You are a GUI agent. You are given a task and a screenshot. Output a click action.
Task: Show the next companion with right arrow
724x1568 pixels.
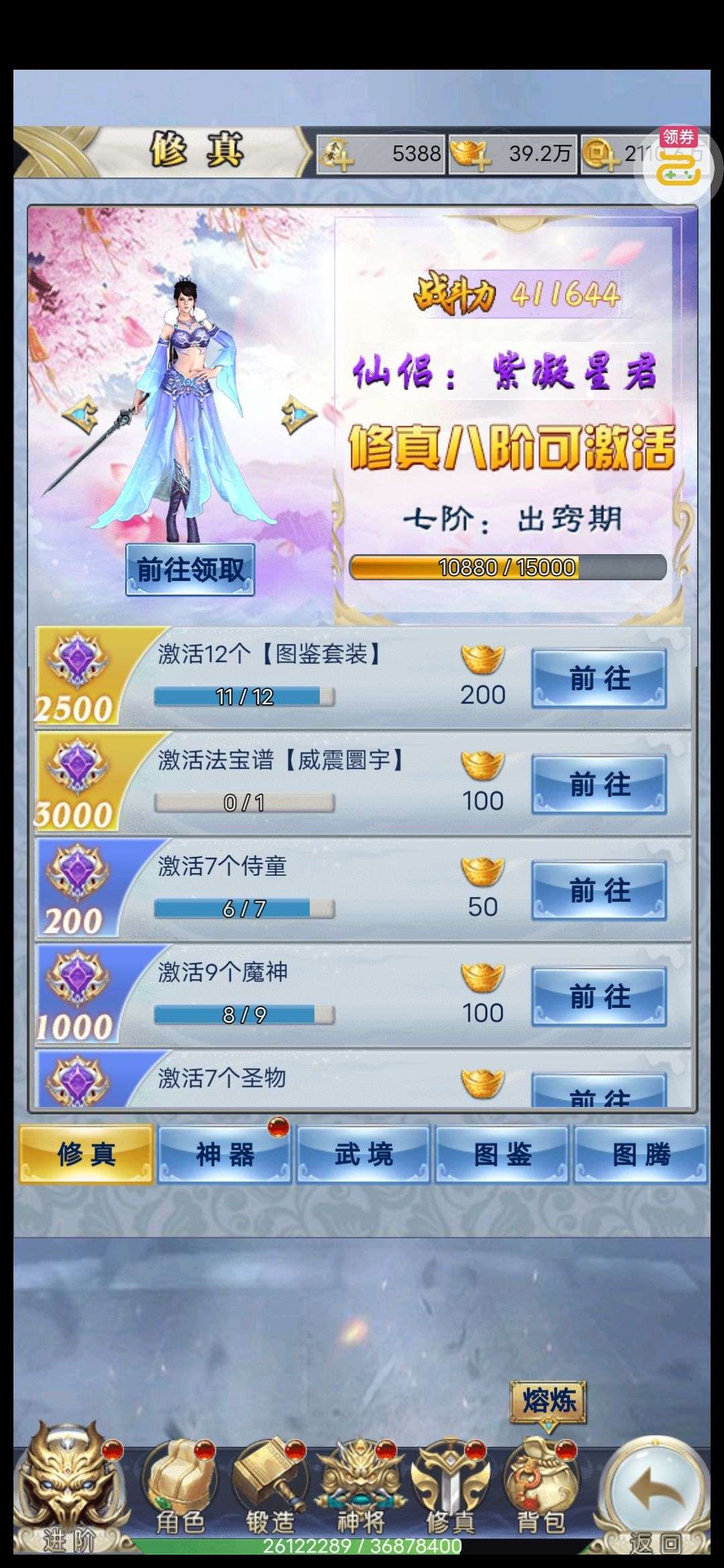298,415
